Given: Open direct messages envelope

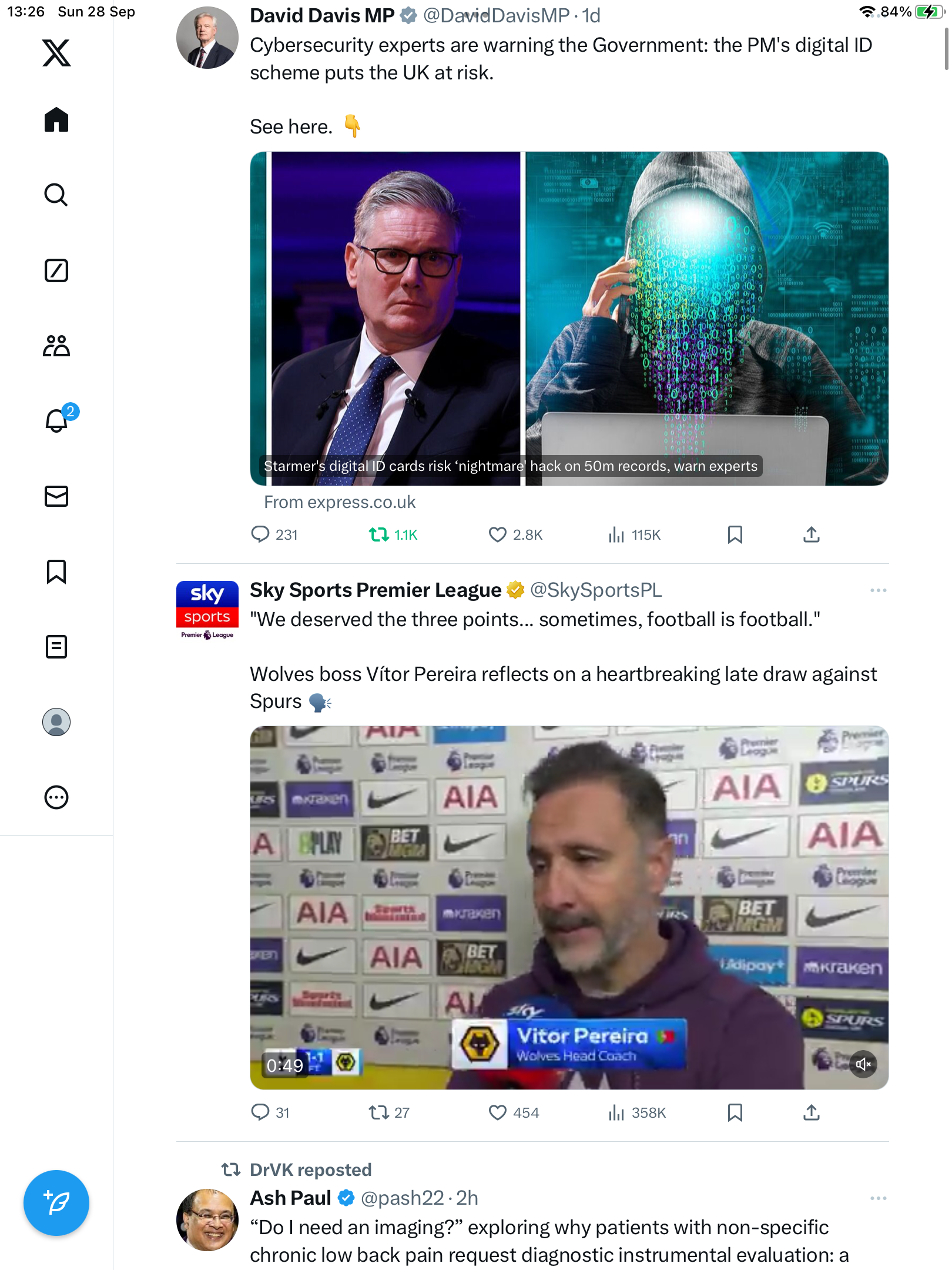Looking at the screenshot, I should pos(56,496).
